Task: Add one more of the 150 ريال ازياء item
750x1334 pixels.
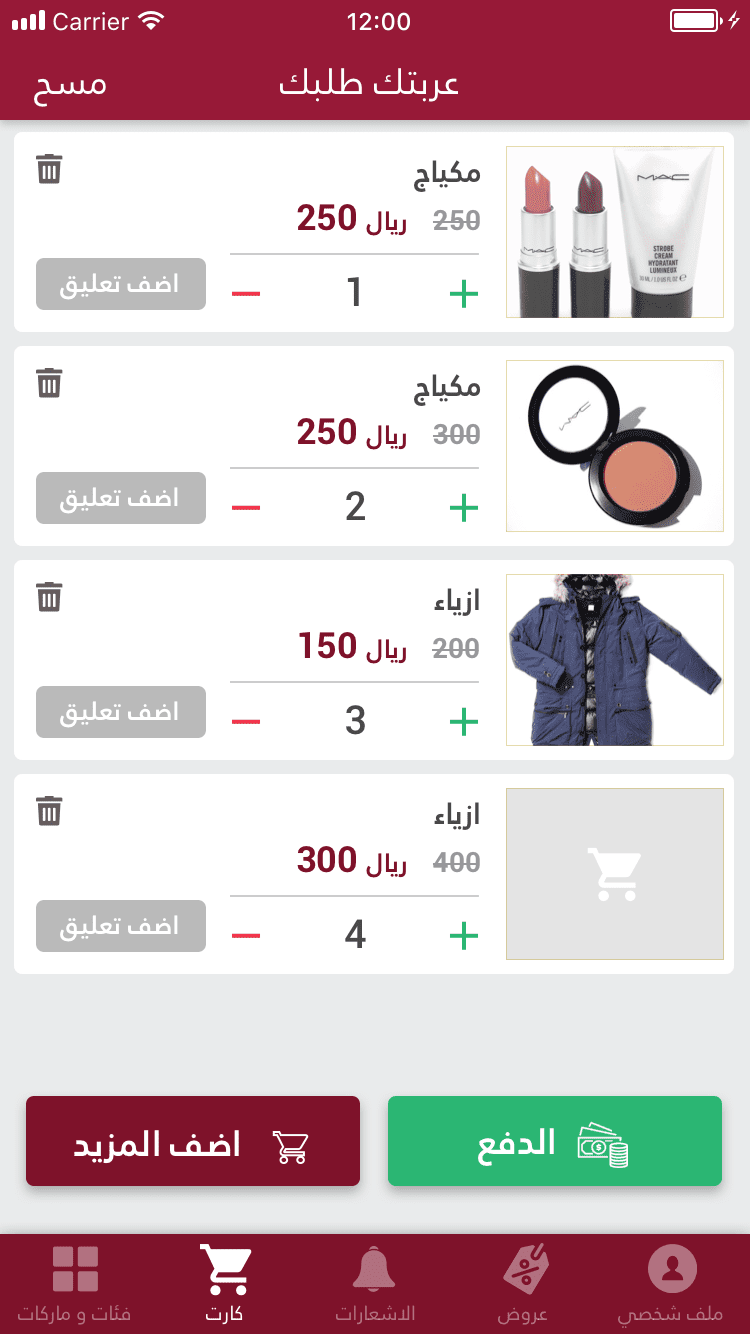Action: click(x=463, y=722)
